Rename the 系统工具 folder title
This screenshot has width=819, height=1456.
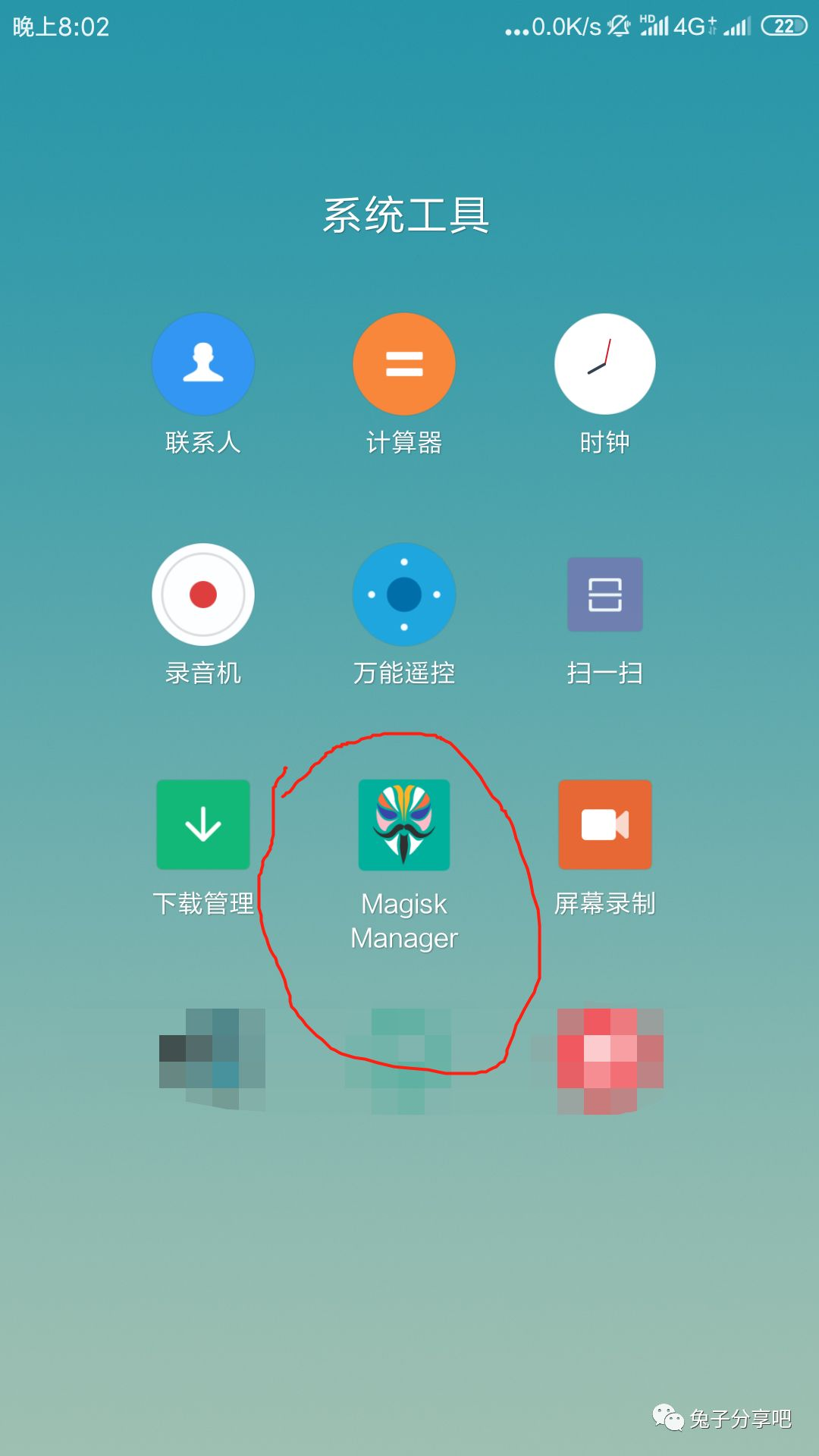406,215
